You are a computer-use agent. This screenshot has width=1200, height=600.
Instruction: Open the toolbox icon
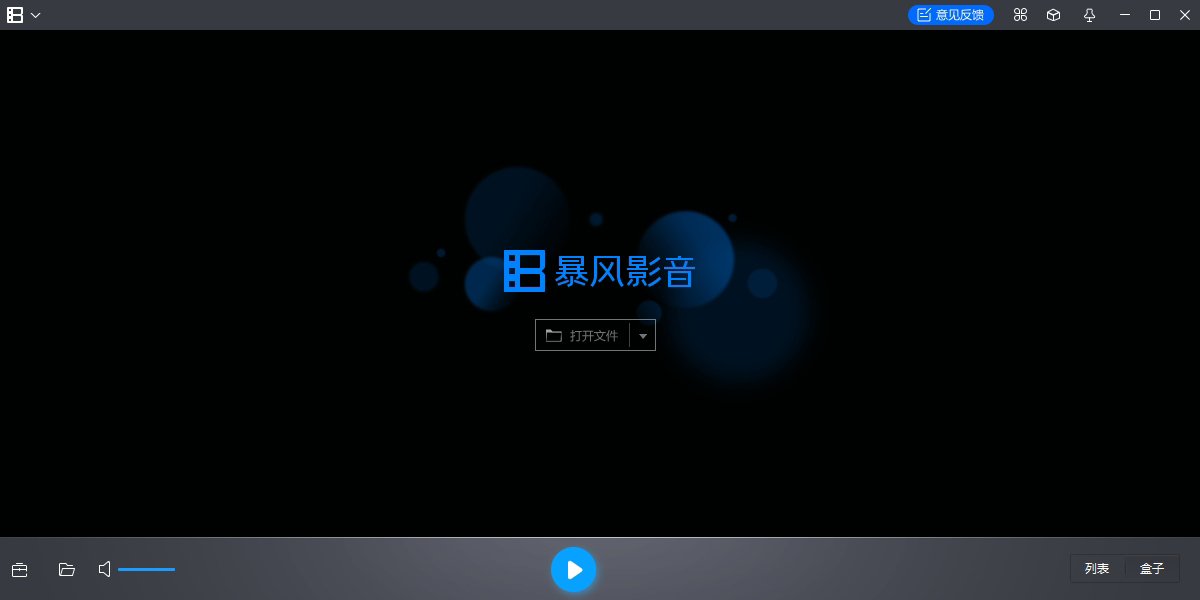tap(20, 570)
